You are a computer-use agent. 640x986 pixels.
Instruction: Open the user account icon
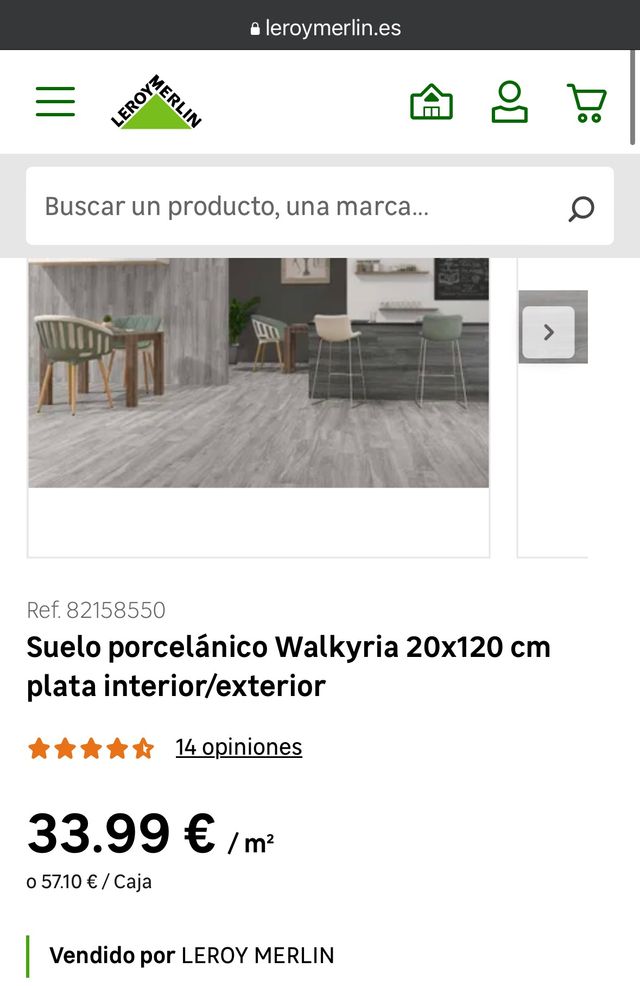click(509, 102)
